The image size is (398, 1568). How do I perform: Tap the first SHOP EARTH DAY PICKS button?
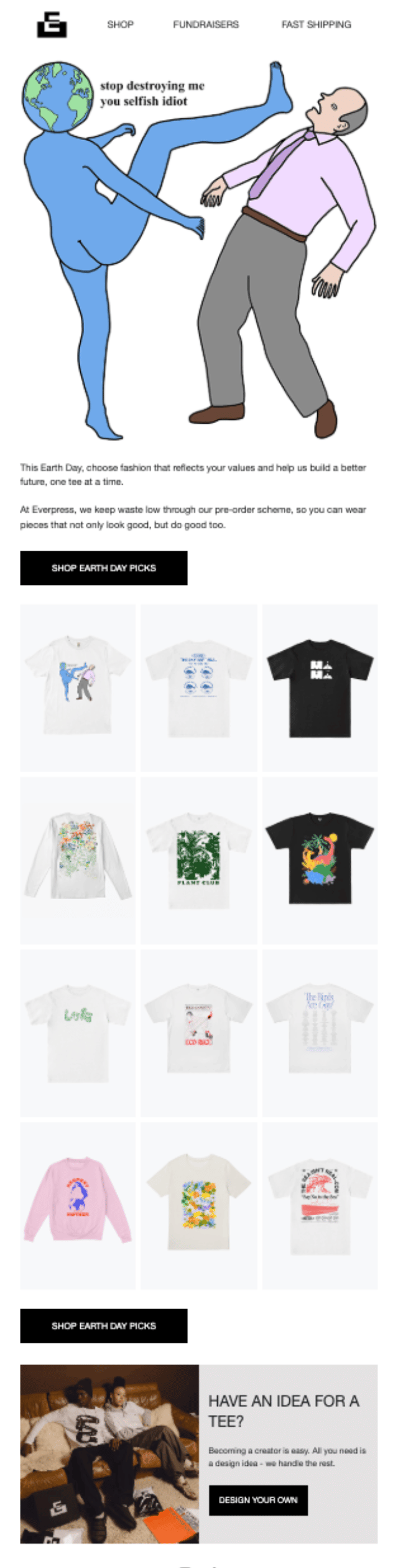point(104,567)
